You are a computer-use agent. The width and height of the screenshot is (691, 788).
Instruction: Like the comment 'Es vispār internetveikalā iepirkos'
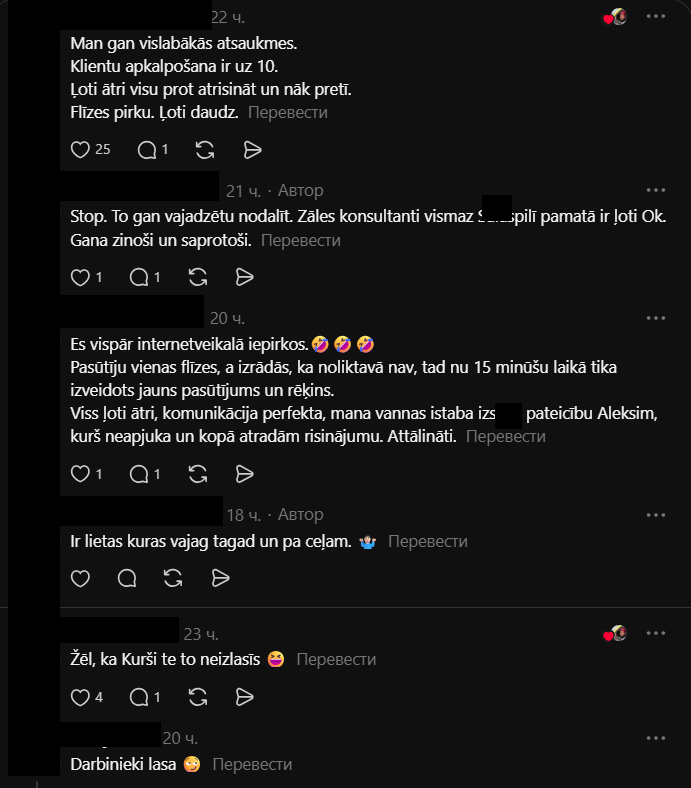click(80, 474)
